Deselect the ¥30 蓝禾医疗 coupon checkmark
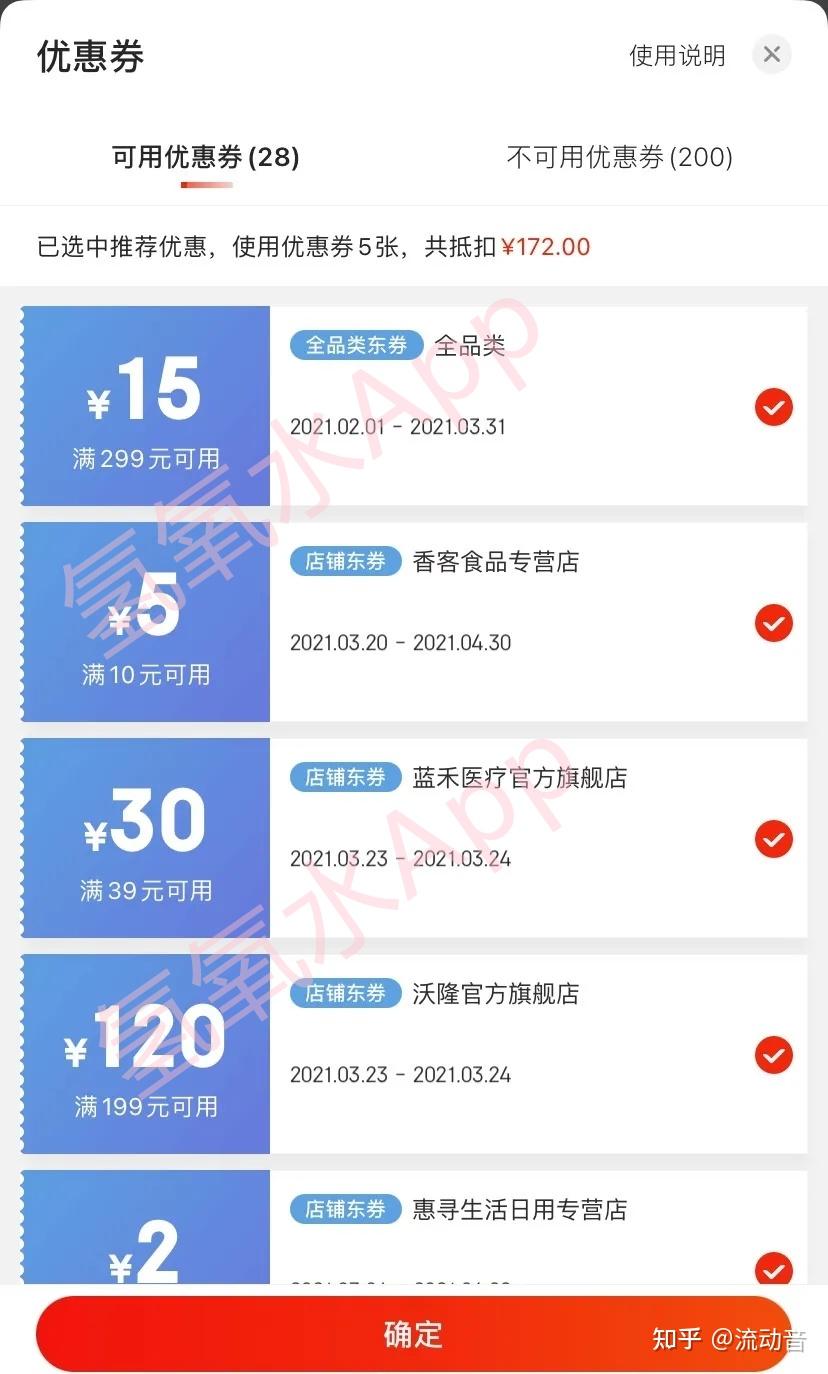Image resolution: width=828 pixels, height=1374 pixels. click(773, 839)
